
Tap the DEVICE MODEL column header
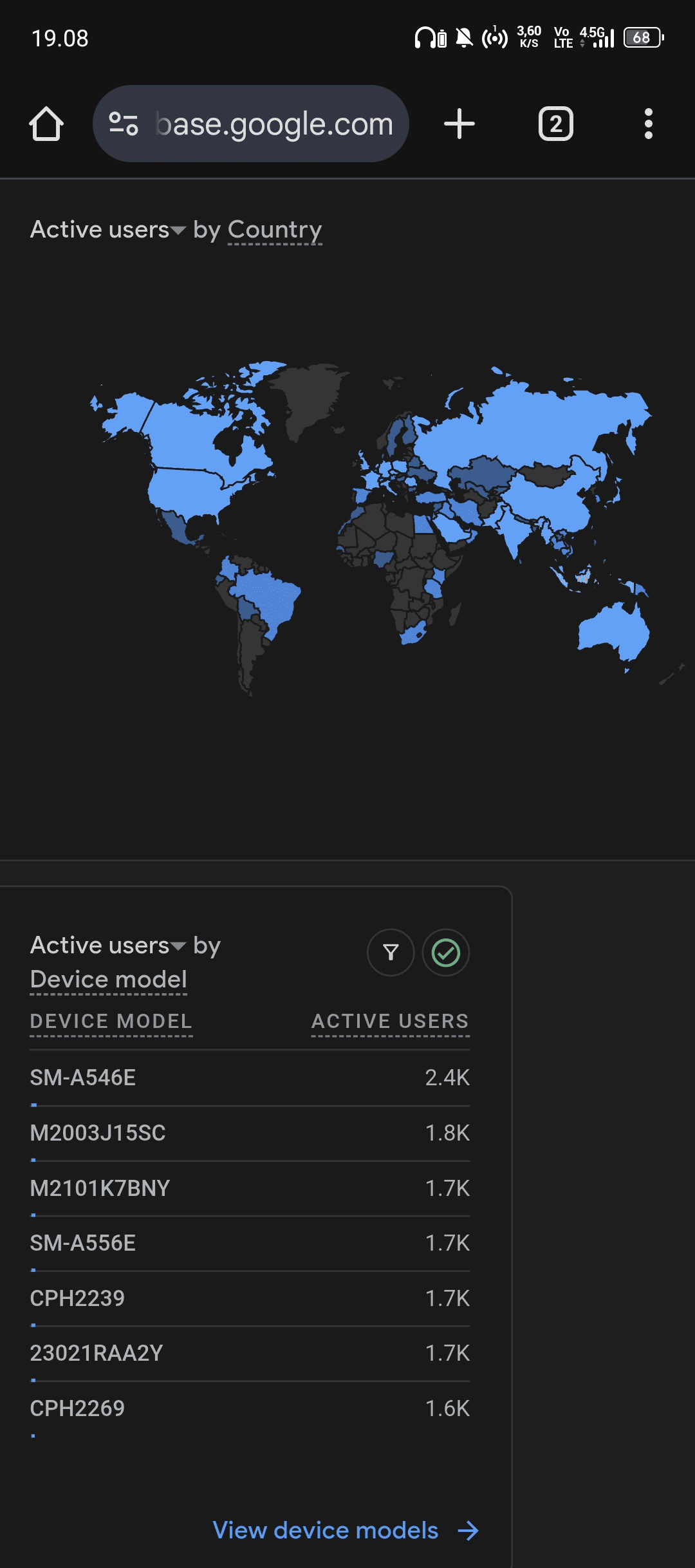pyautogui.click(x=111, y=1022)
